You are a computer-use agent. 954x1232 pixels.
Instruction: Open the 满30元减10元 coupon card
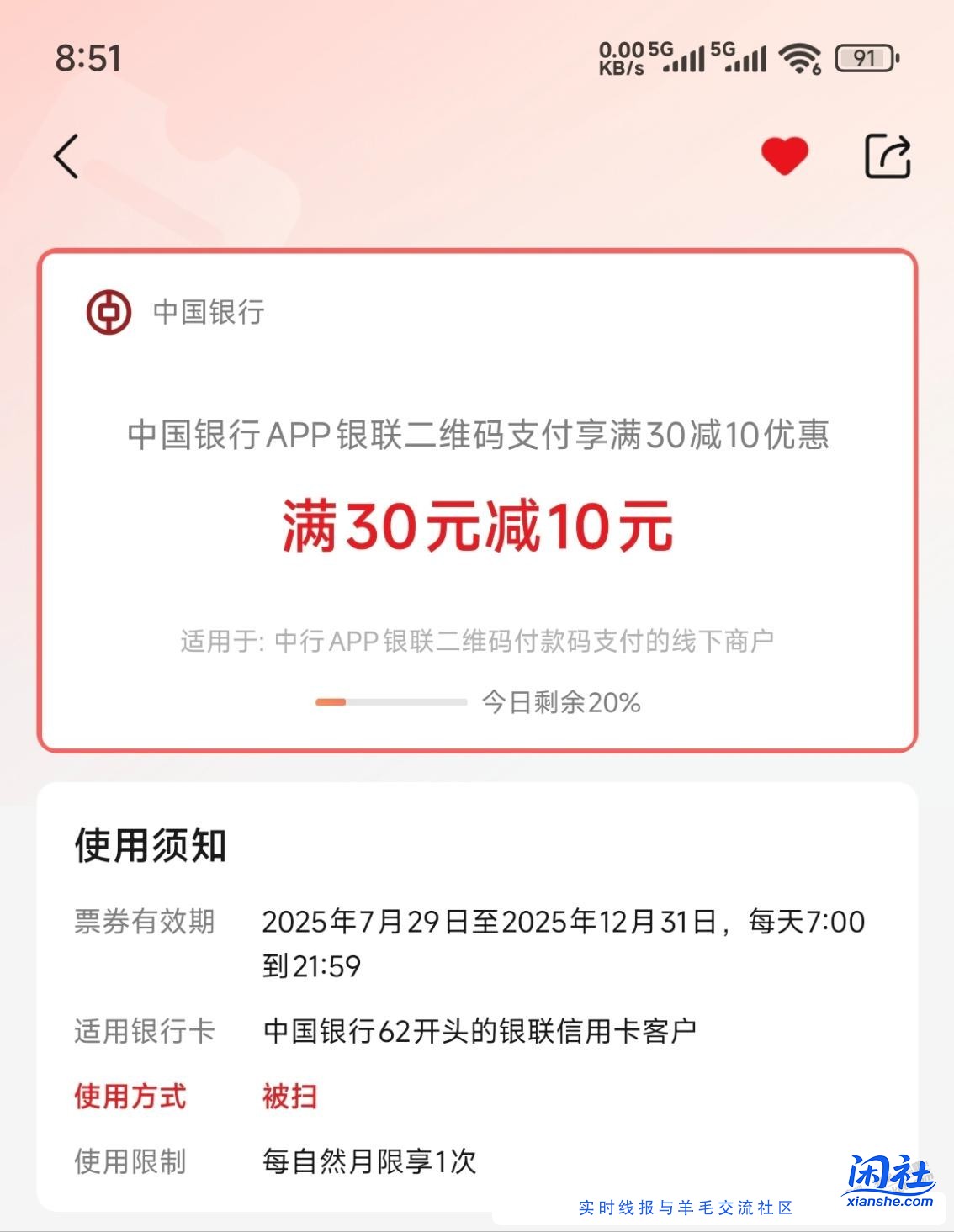point(476,526)
